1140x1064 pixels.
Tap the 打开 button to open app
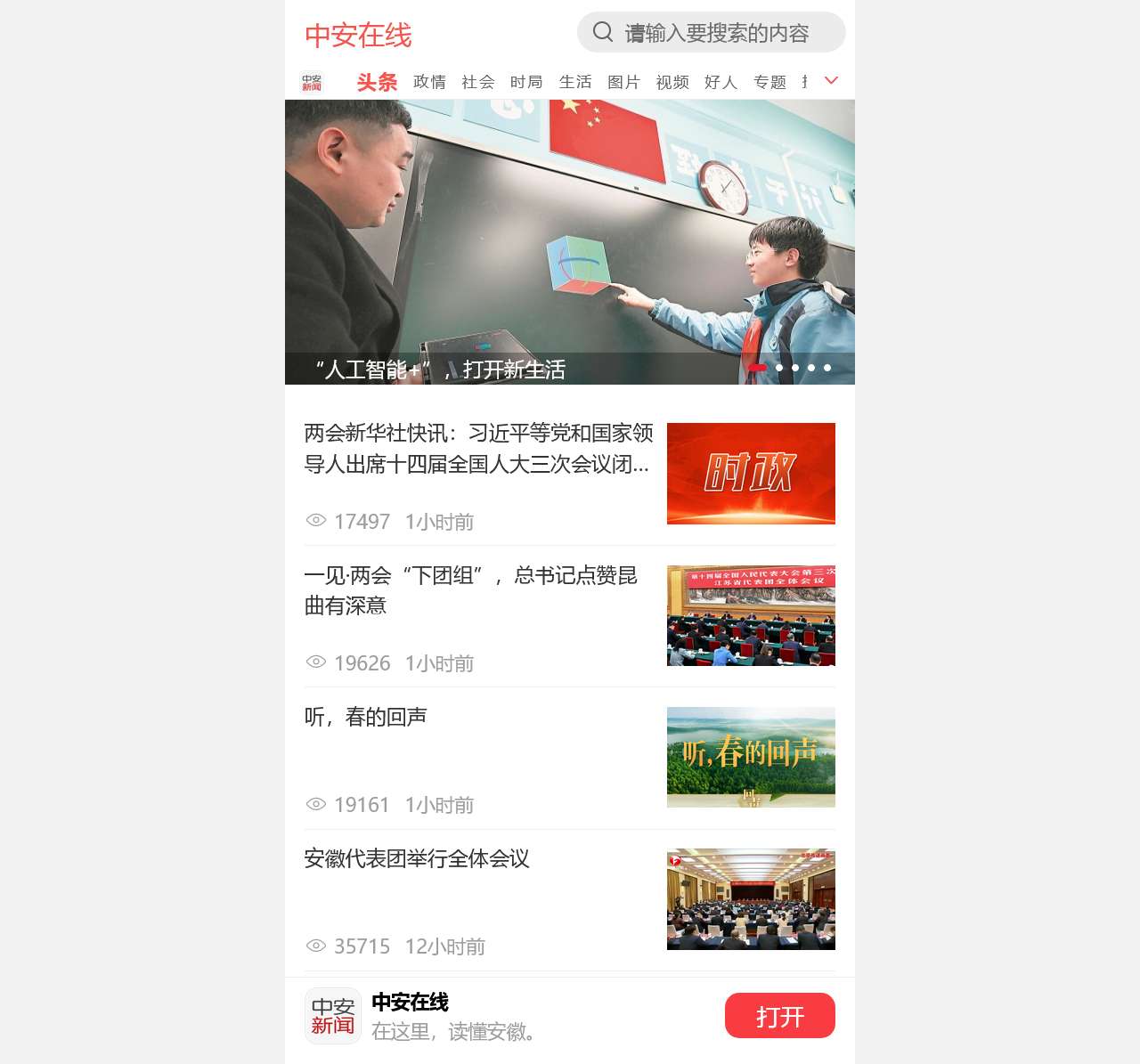(x=779, y=1016)
